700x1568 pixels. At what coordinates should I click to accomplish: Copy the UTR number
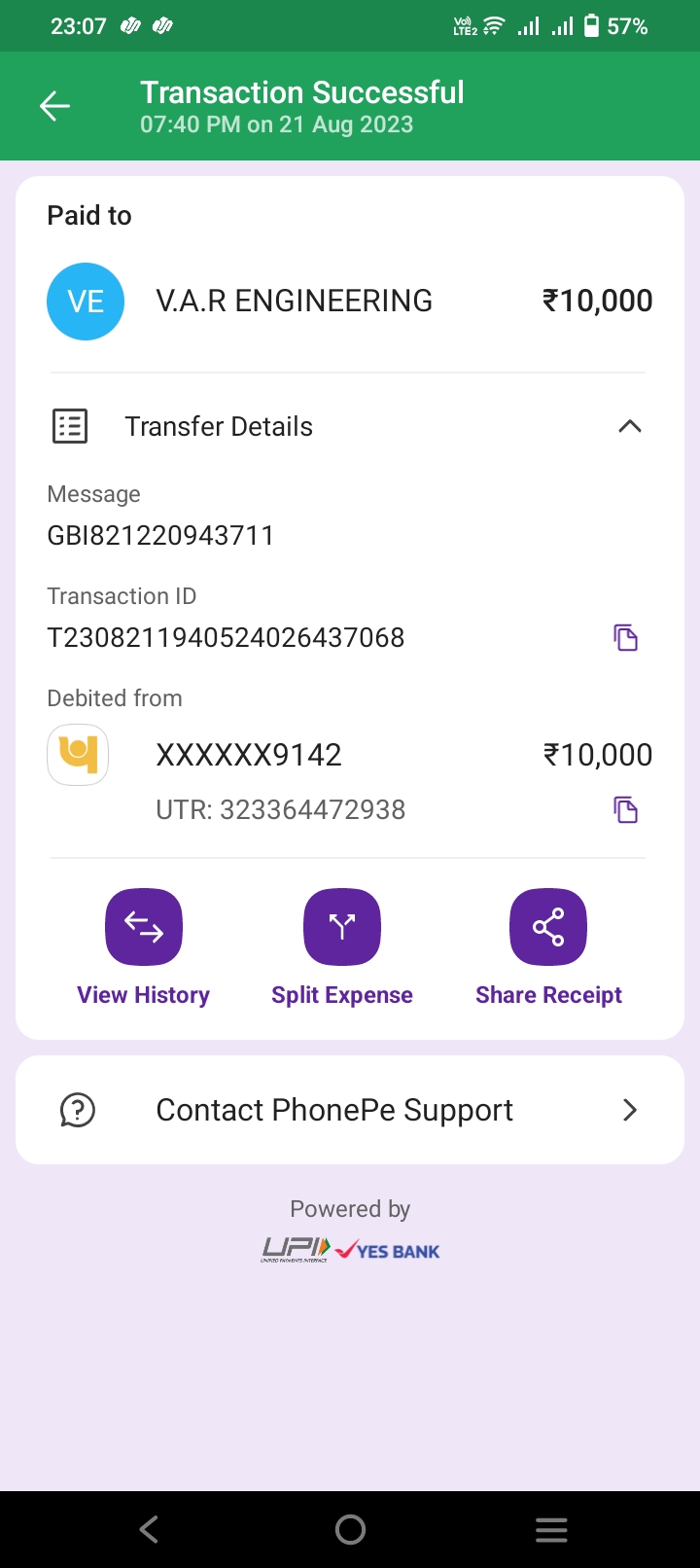click(625, 809)
